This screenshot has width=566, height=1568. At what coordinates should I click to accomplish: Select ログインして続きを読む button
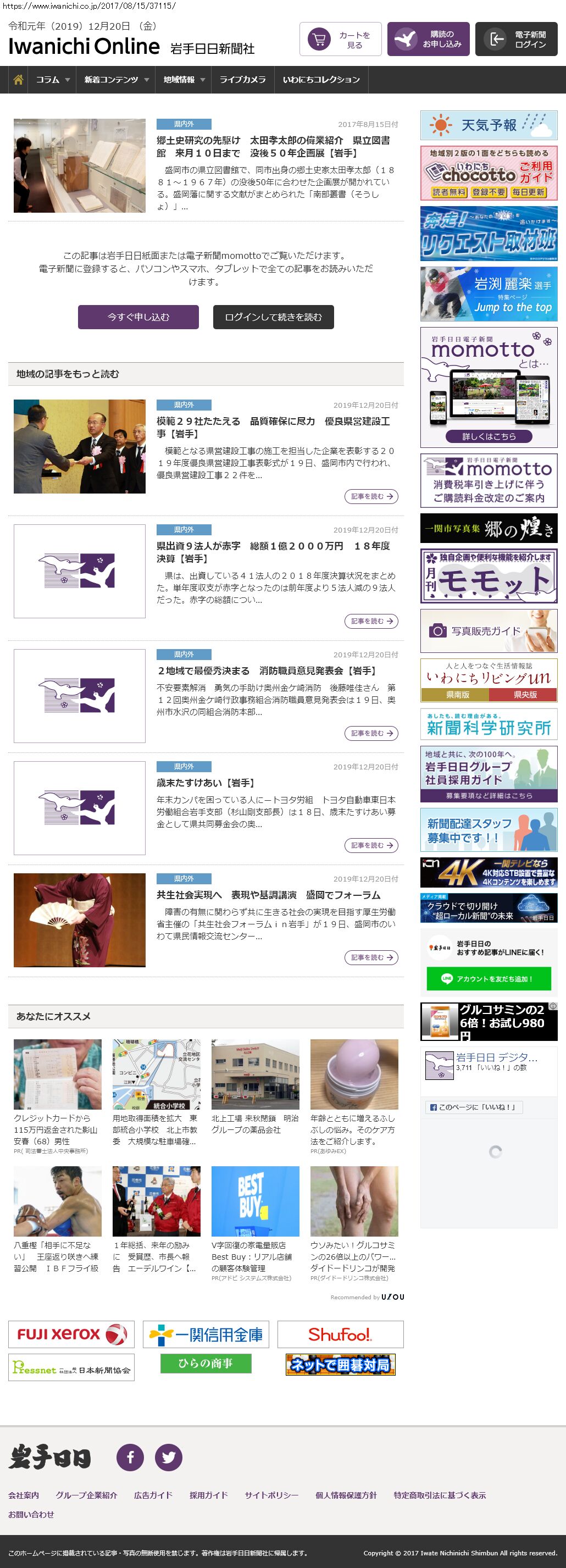coord(273,317)
